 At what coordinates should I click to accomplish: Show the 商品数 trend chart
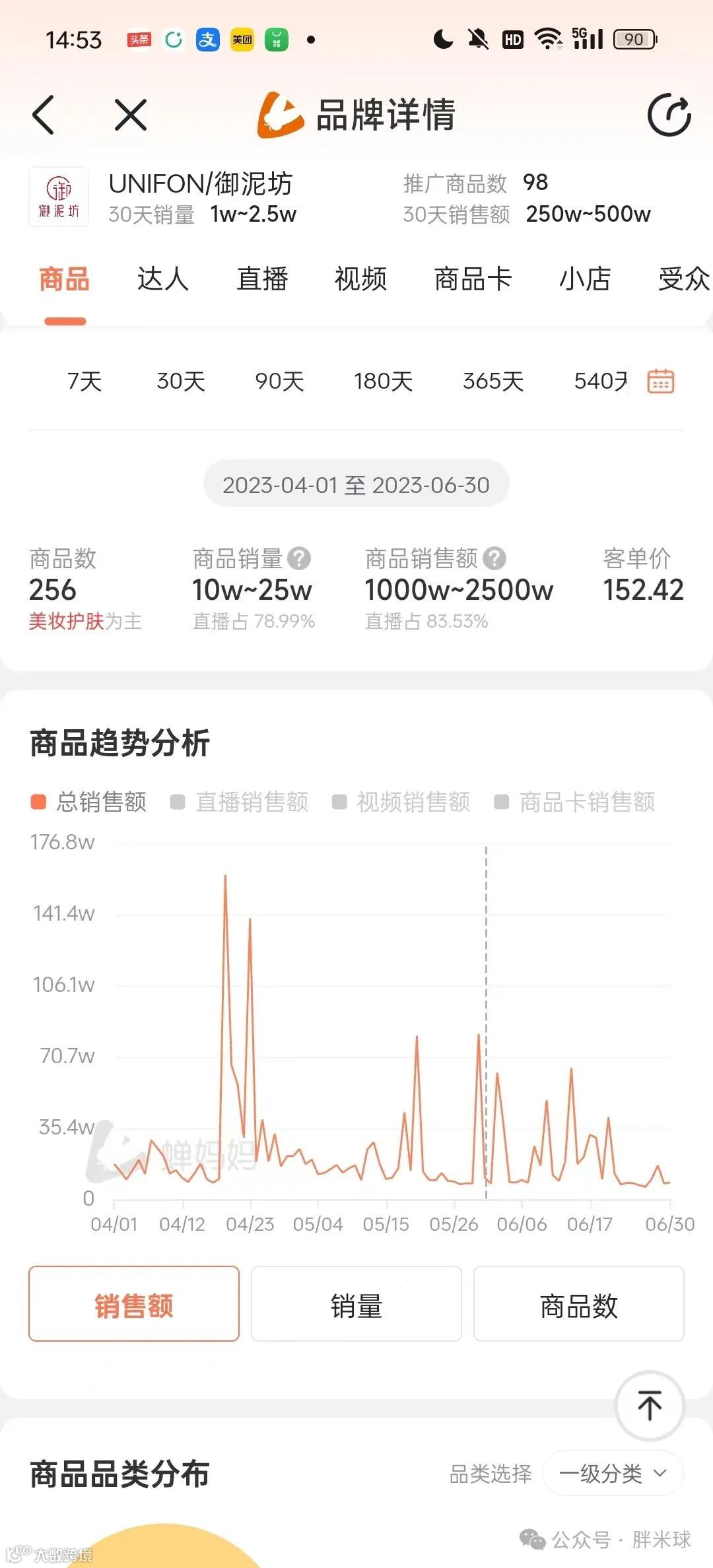click(578, 1304)
